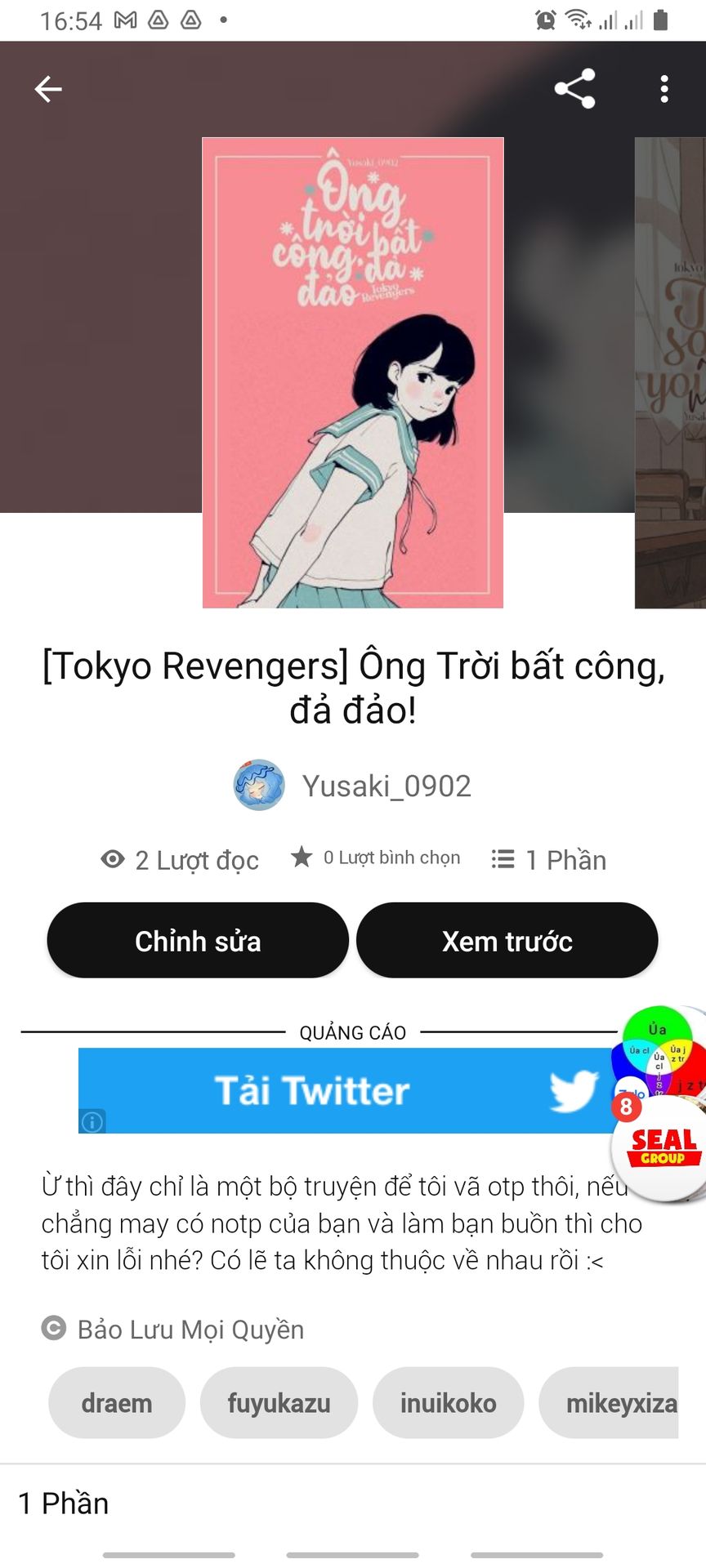Open author profile Yusaki_0902
706x1568 pixels.
point(387,786)
